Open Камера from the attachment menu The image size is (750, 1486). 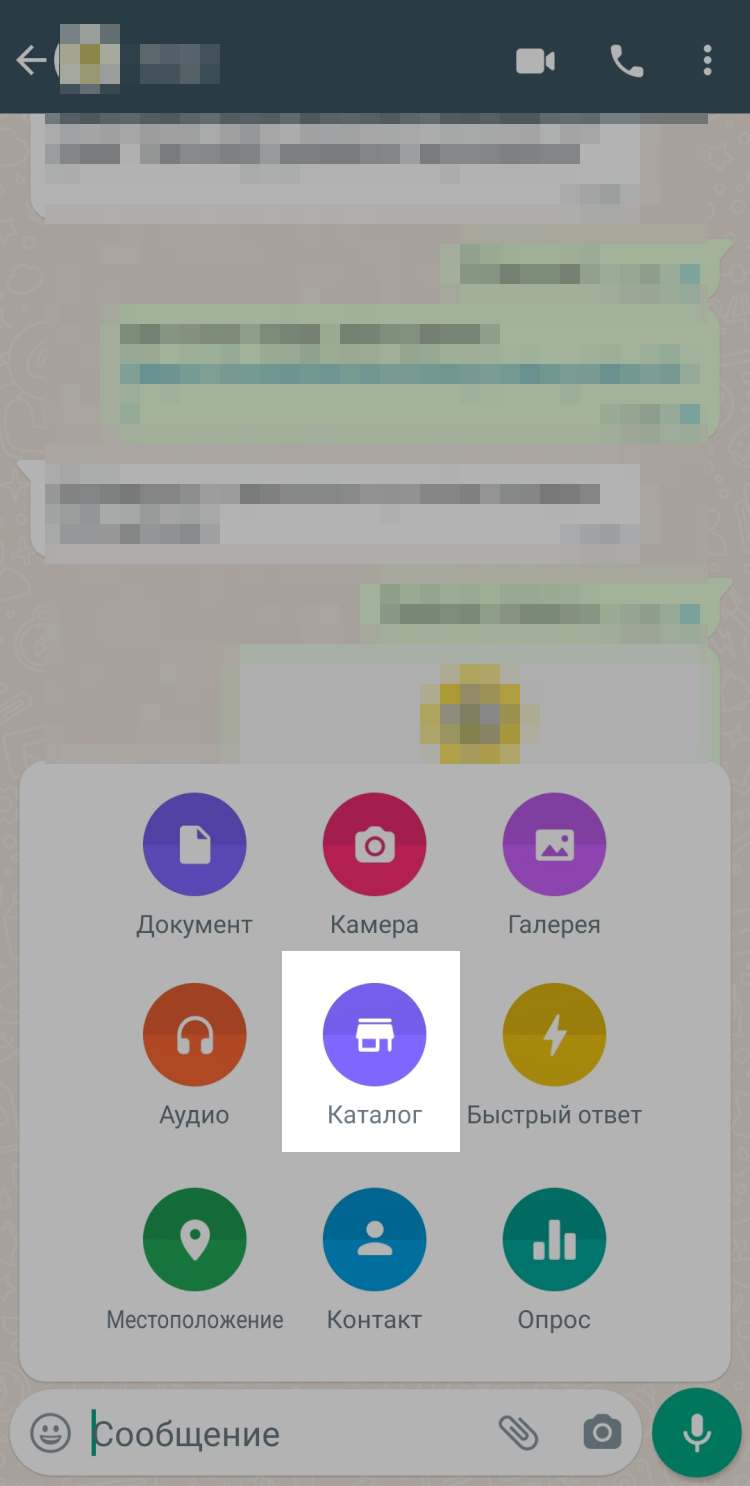click(374, 845)
